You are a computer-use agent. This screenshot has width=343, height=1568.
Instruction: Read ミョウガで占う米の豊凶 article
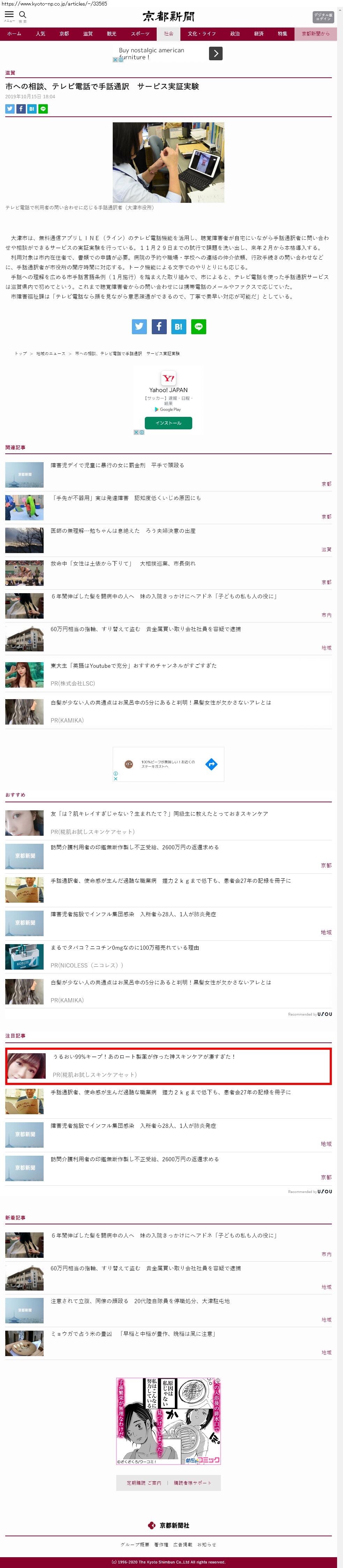(133, 1334)
